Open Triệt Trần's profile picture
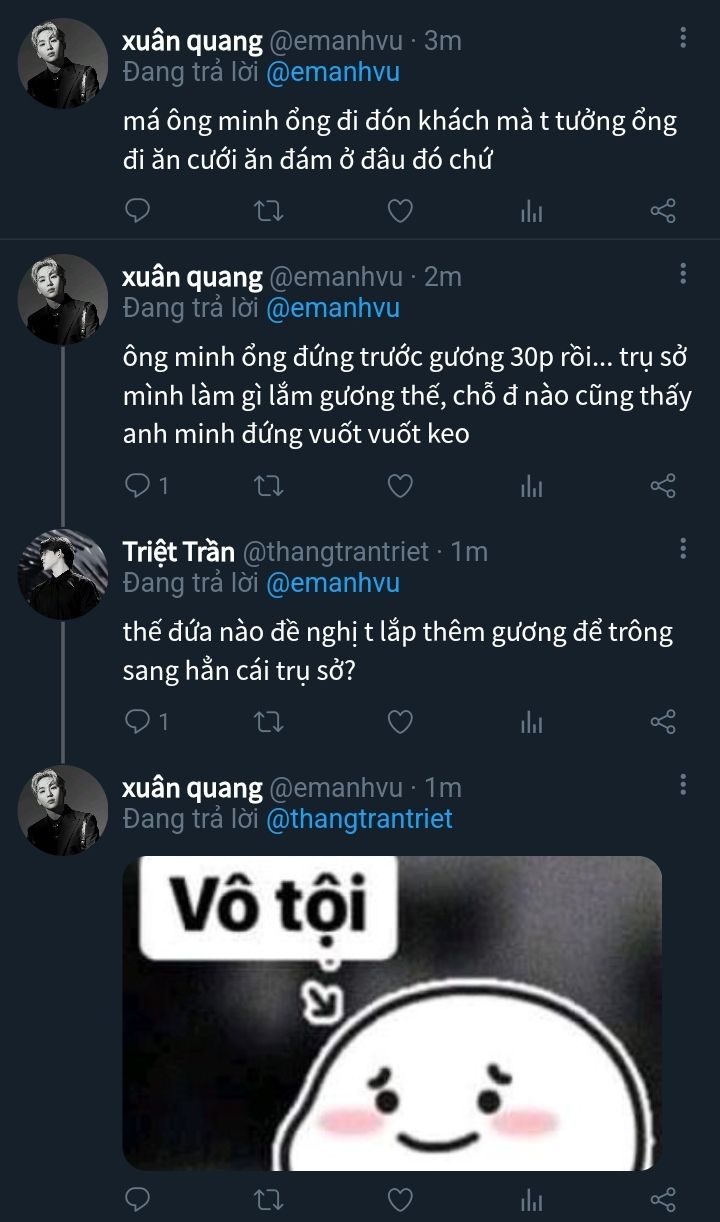Screen dimensions: 720x1222 pyautogui.click(x=63, y=574)
